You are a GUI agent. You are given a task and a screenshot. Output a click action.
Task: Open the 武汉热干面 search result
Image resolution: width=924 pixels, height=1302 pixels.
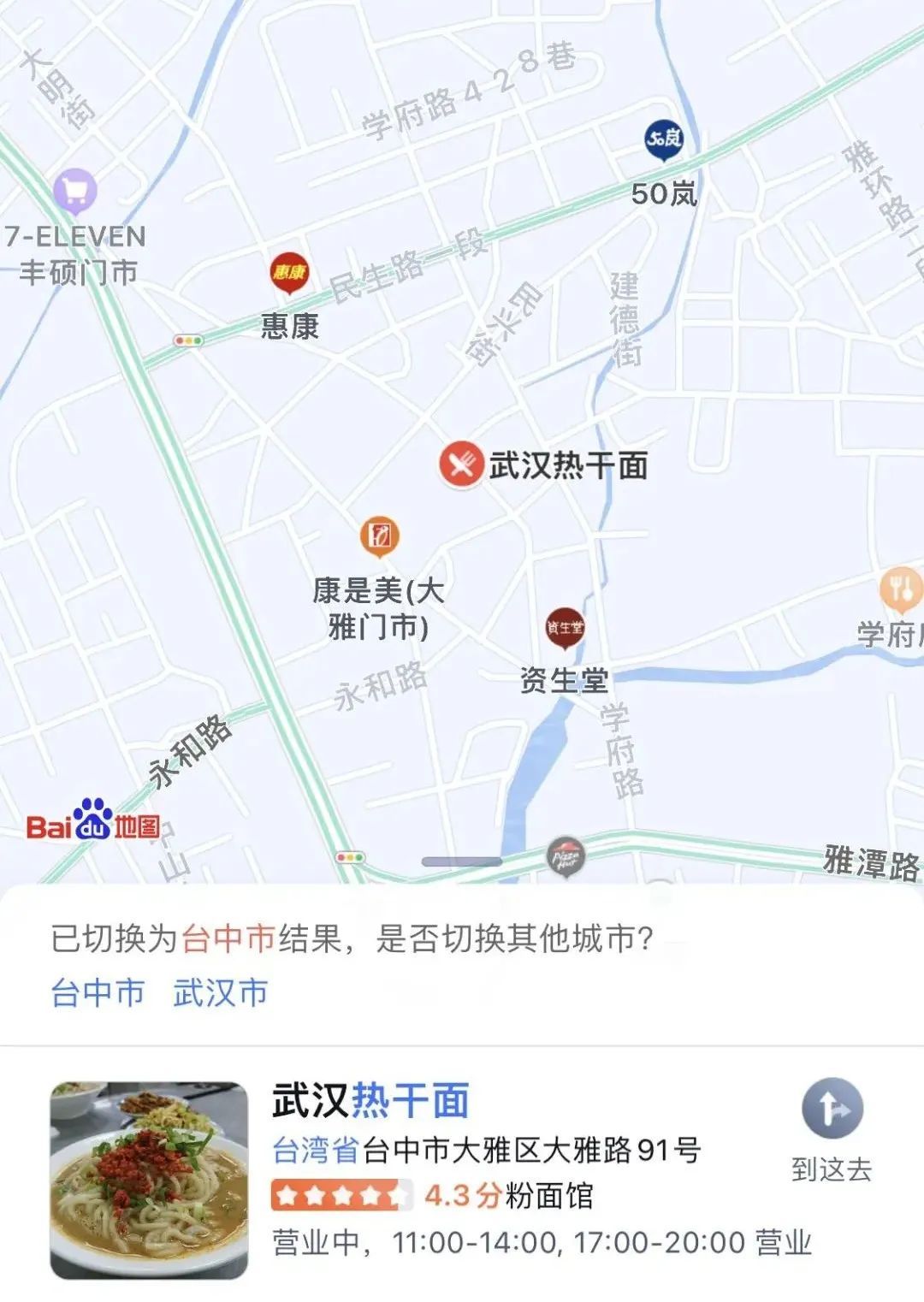click(x=370, y=1100)
